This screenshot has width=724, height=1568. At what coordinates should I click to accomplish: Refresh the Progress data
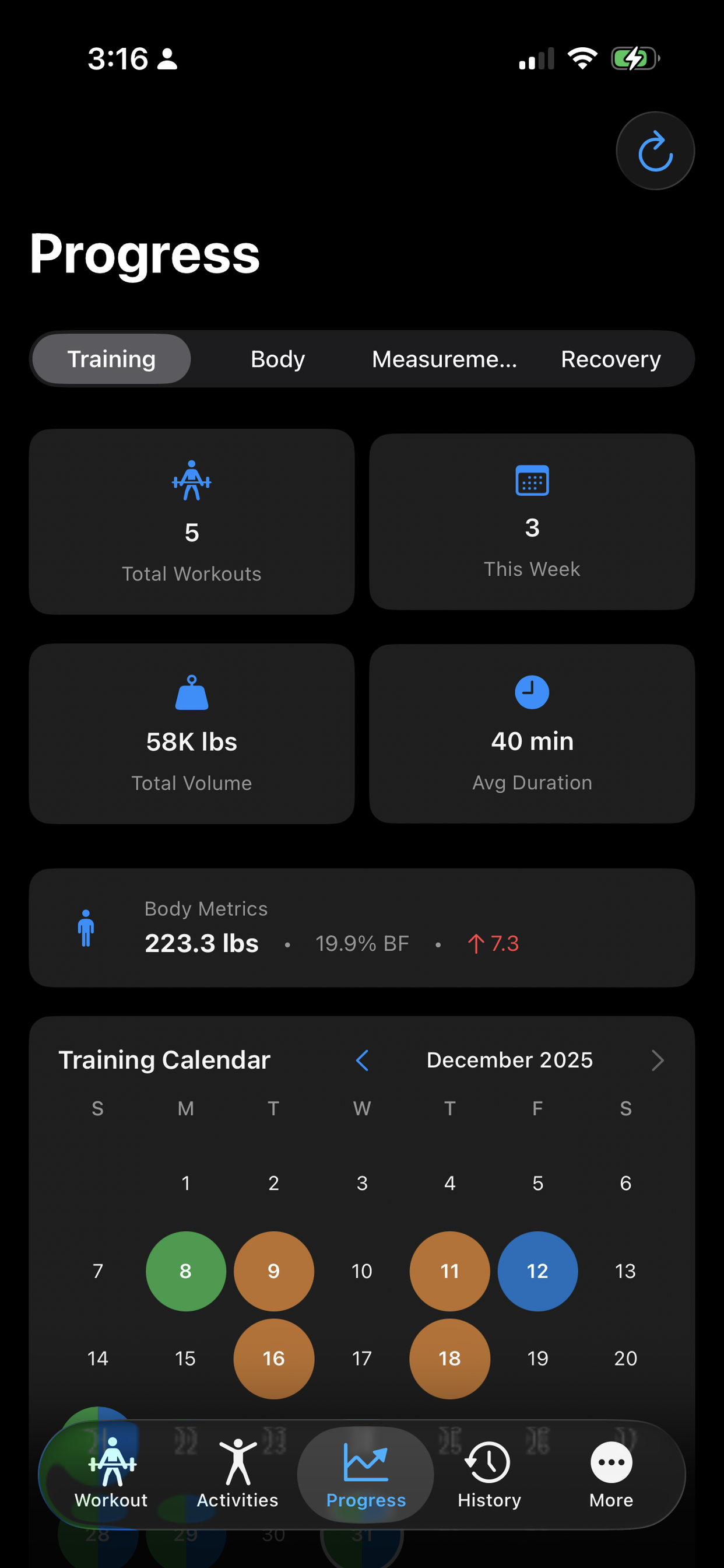655,150
